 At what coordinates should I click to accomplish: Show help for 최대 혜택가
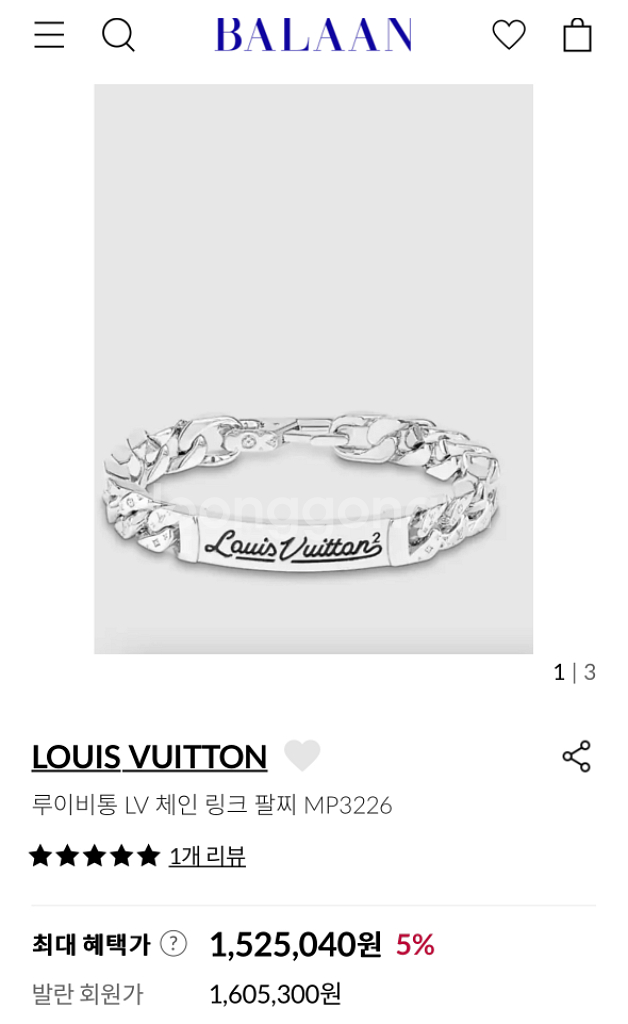pos(174,943)
